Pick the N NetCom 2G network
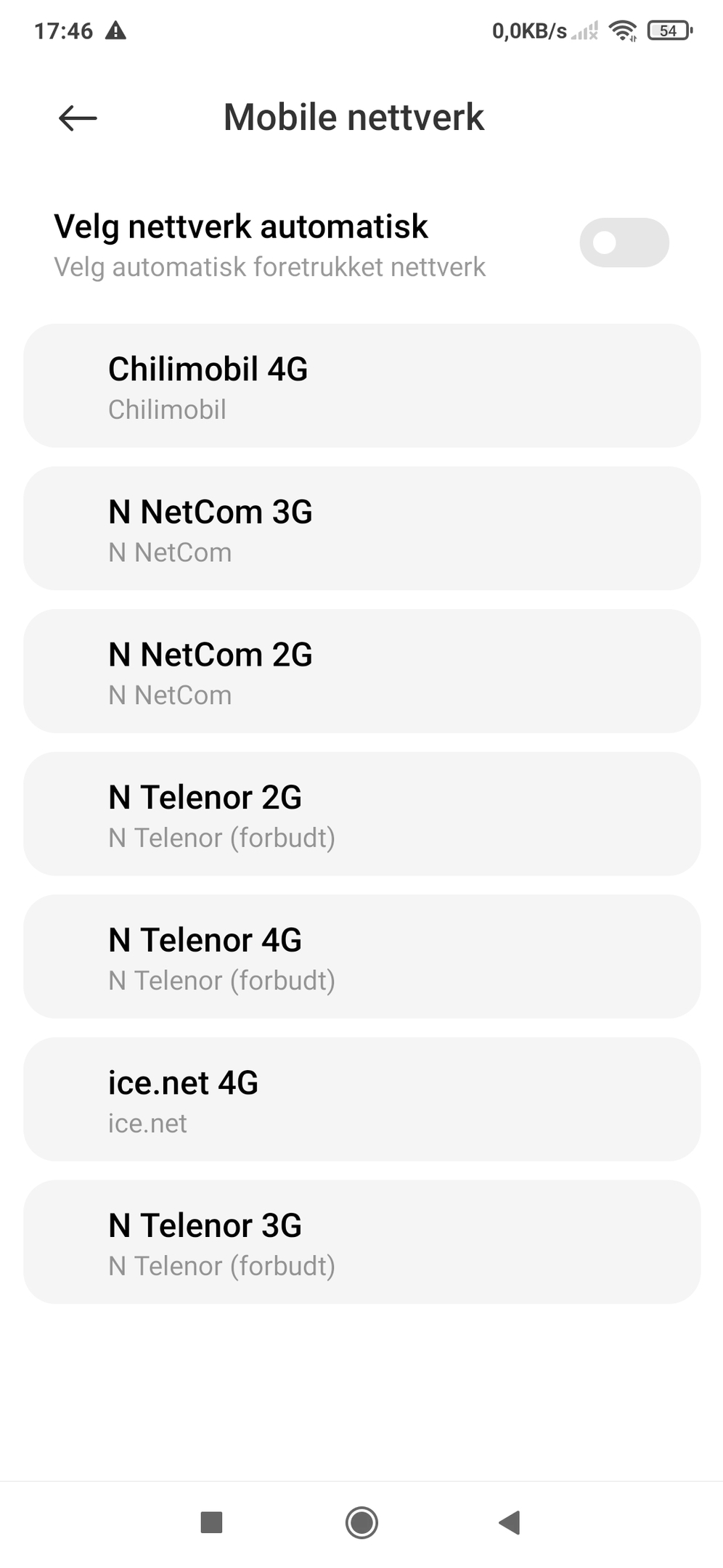Screen dimensions: 723x1568 click(361, 671)
